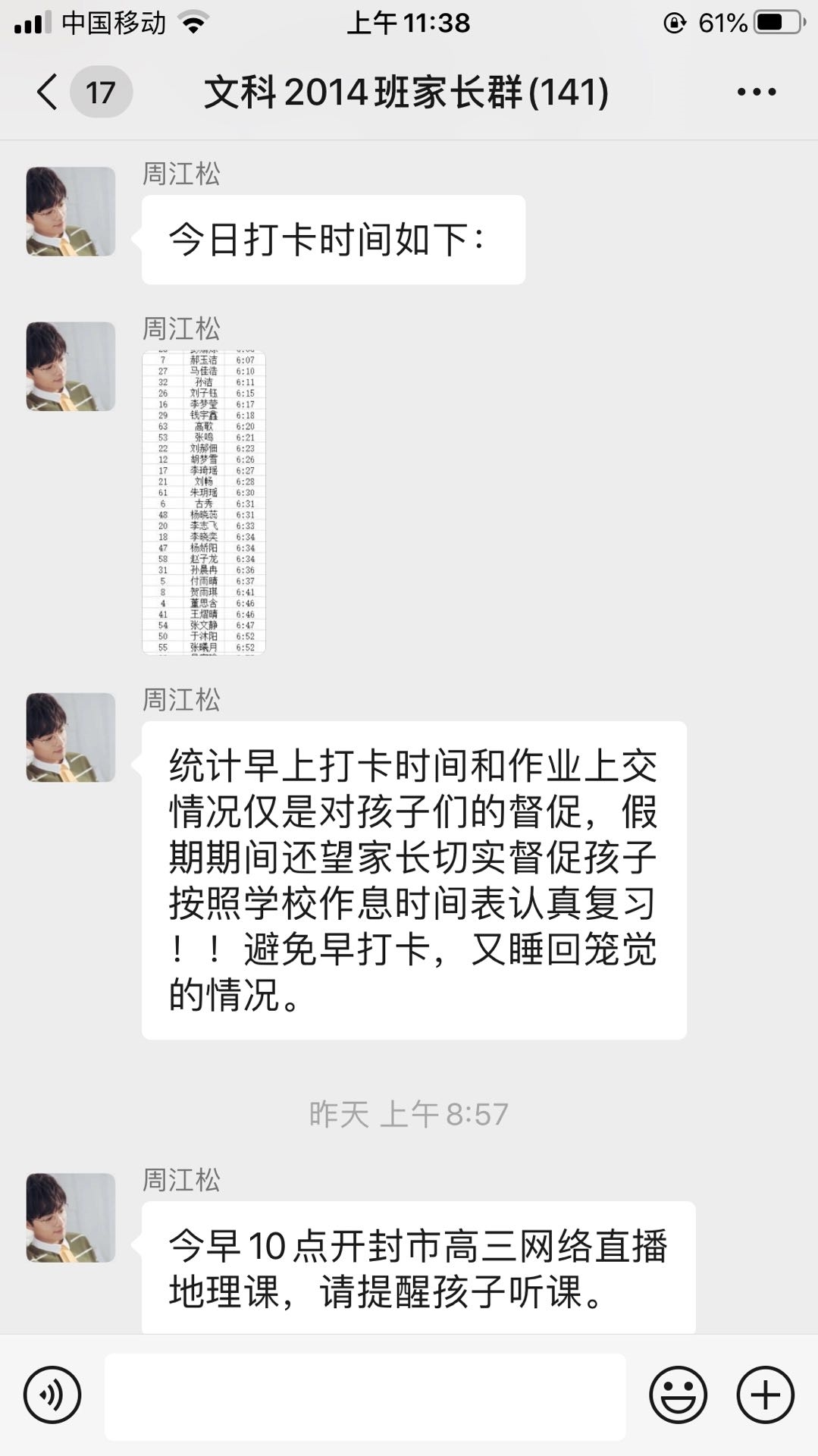Tap the group title 文科2014班家长群(141)

(x=404, y=92)
